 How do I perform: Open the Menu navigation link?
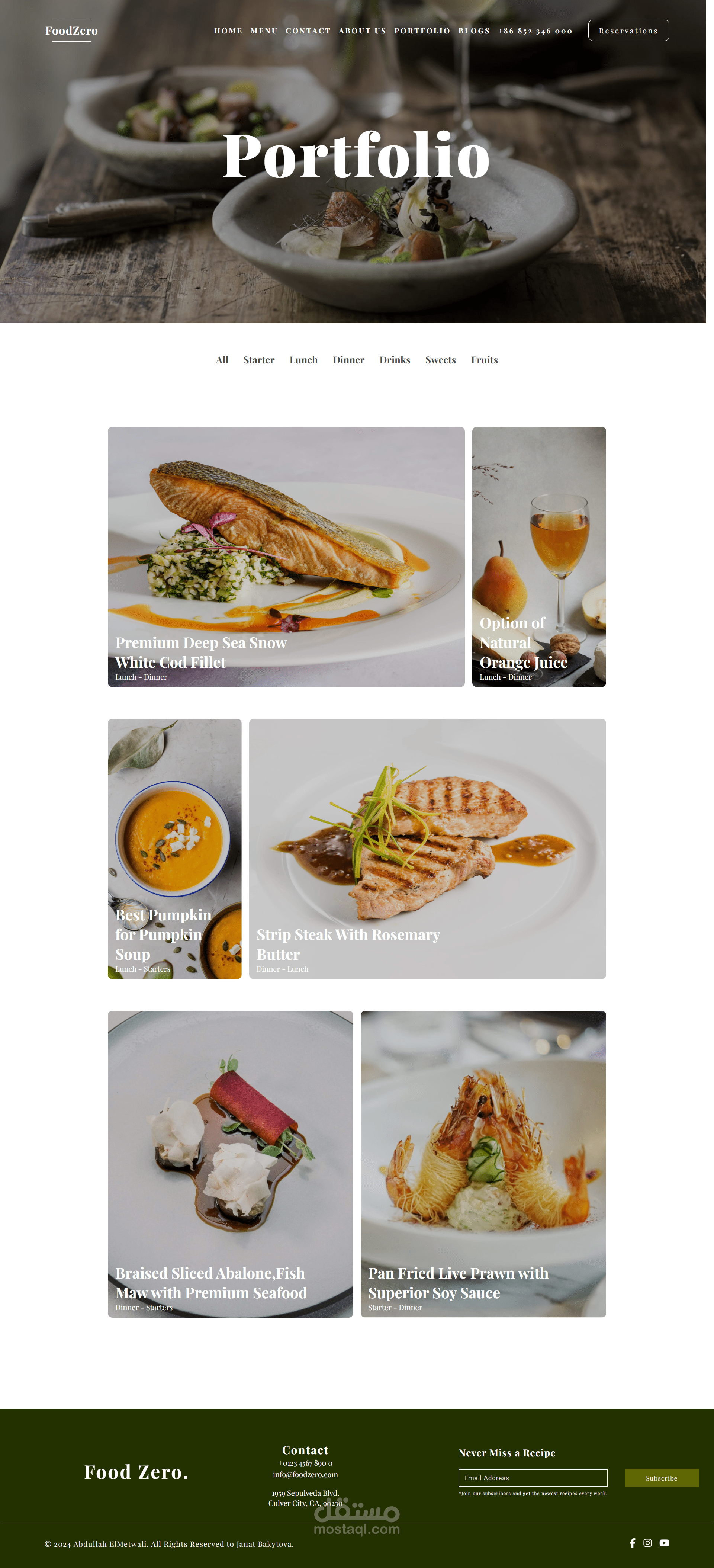[264, 31]
